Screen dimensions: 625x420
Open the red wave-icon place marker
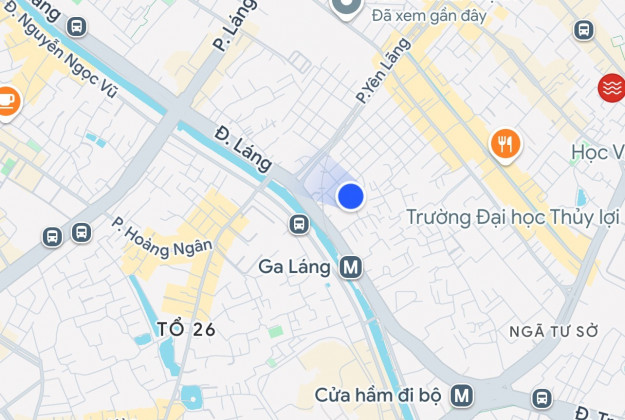coord(611,88)
